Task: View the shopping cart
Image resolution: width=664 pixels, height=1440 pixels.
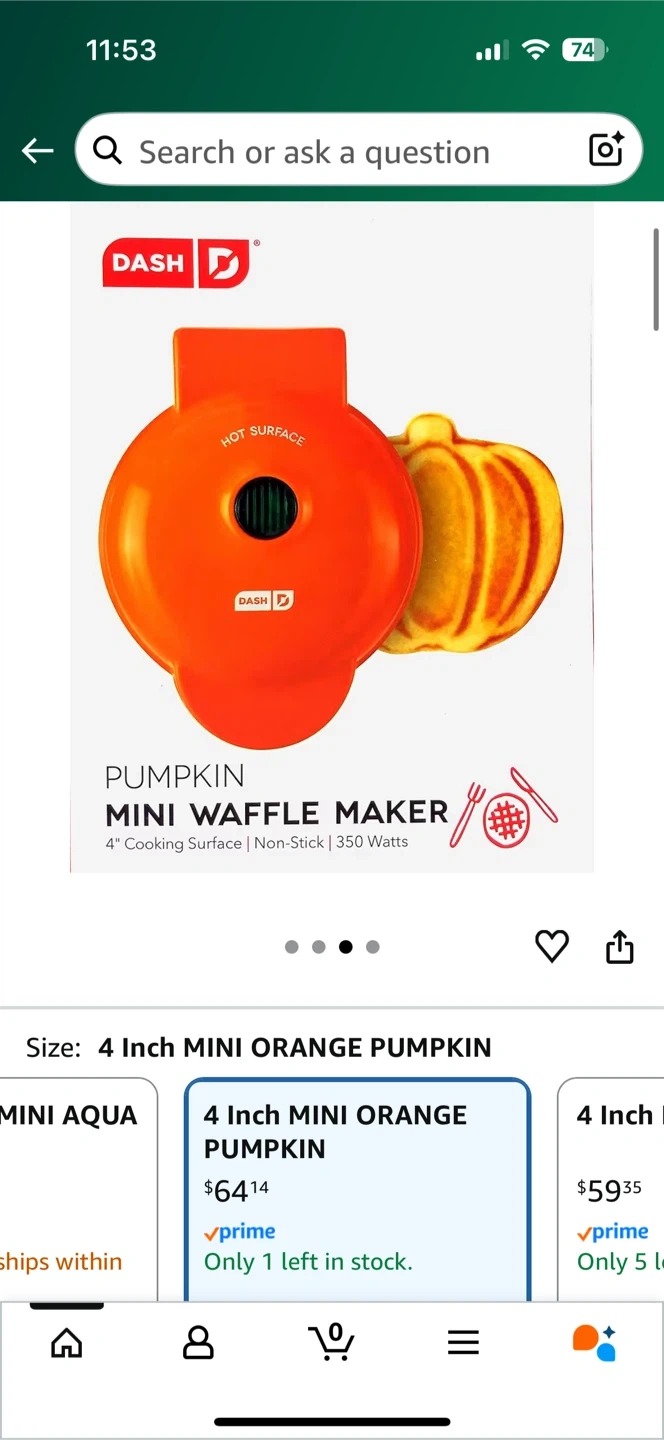Action: [331, 1343]
